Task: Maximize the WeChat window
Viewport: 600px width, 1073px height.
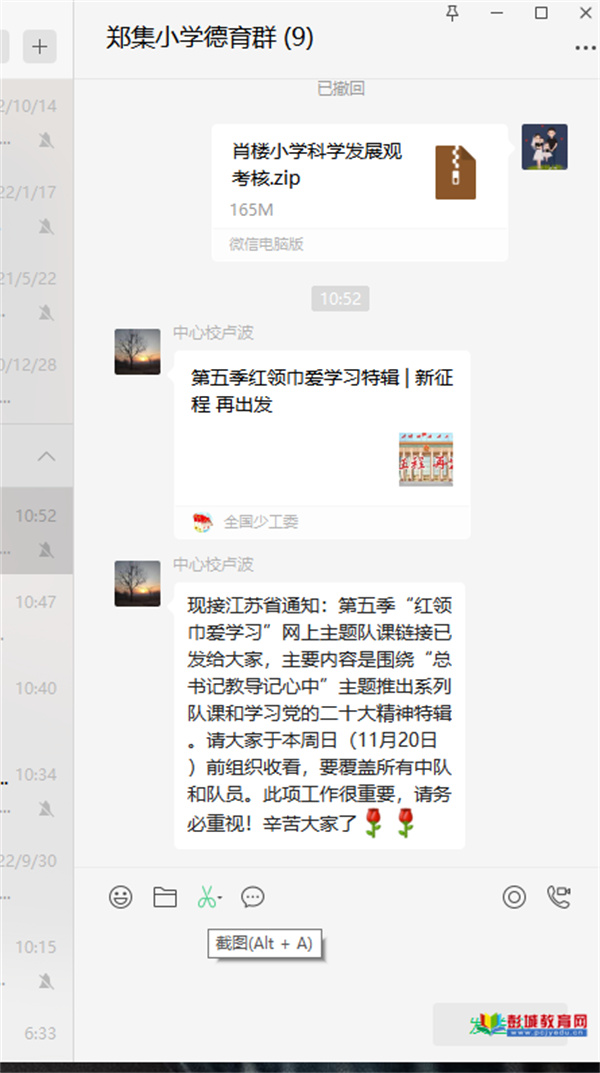Action: [x=541, y=13]
